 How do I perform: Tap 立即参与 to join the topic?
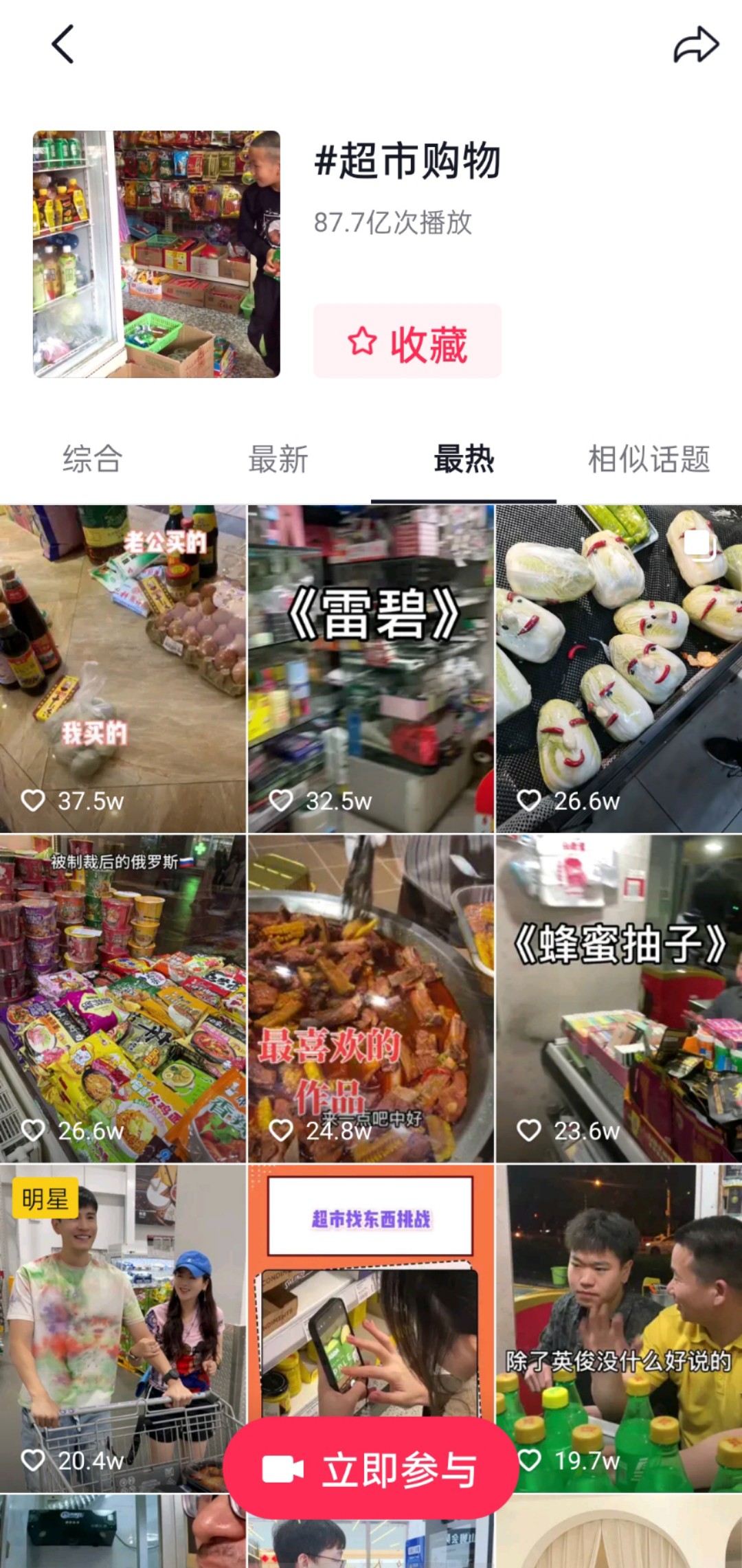371,1469
